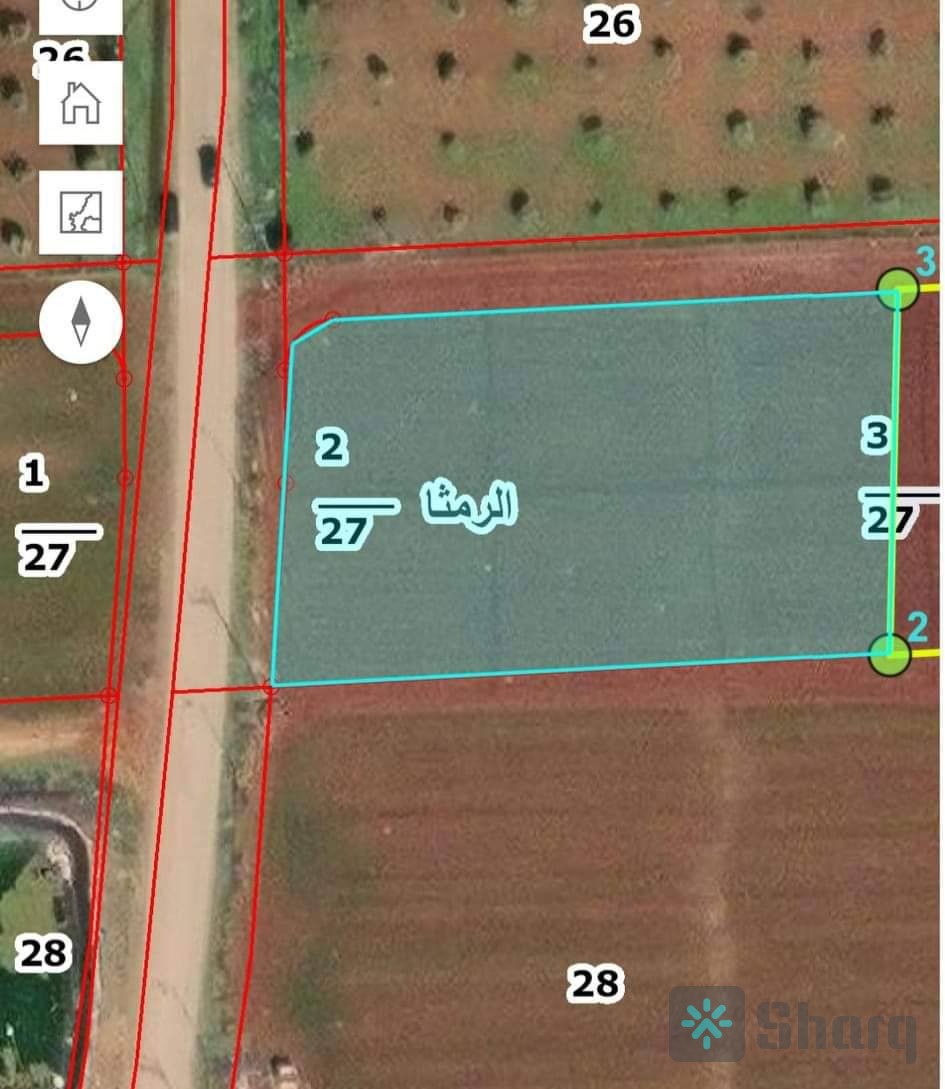
Task: Tap boundary vertex marker 3
Action: [x=897, y=289]
